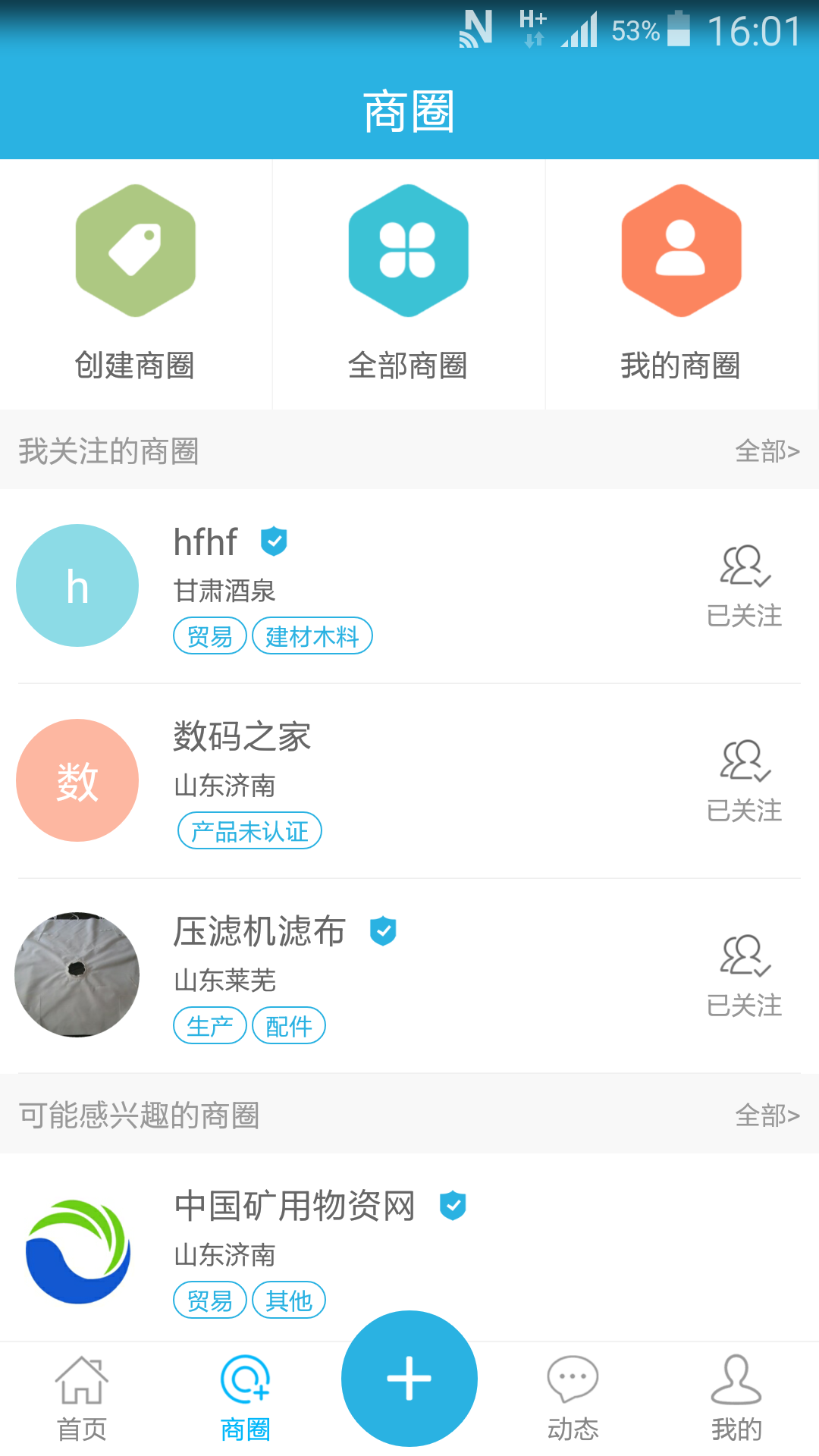This screenshot has height=1456, width=819.
Task: View all of 可能感兴趣的商圈
Action: point(767,1116)
